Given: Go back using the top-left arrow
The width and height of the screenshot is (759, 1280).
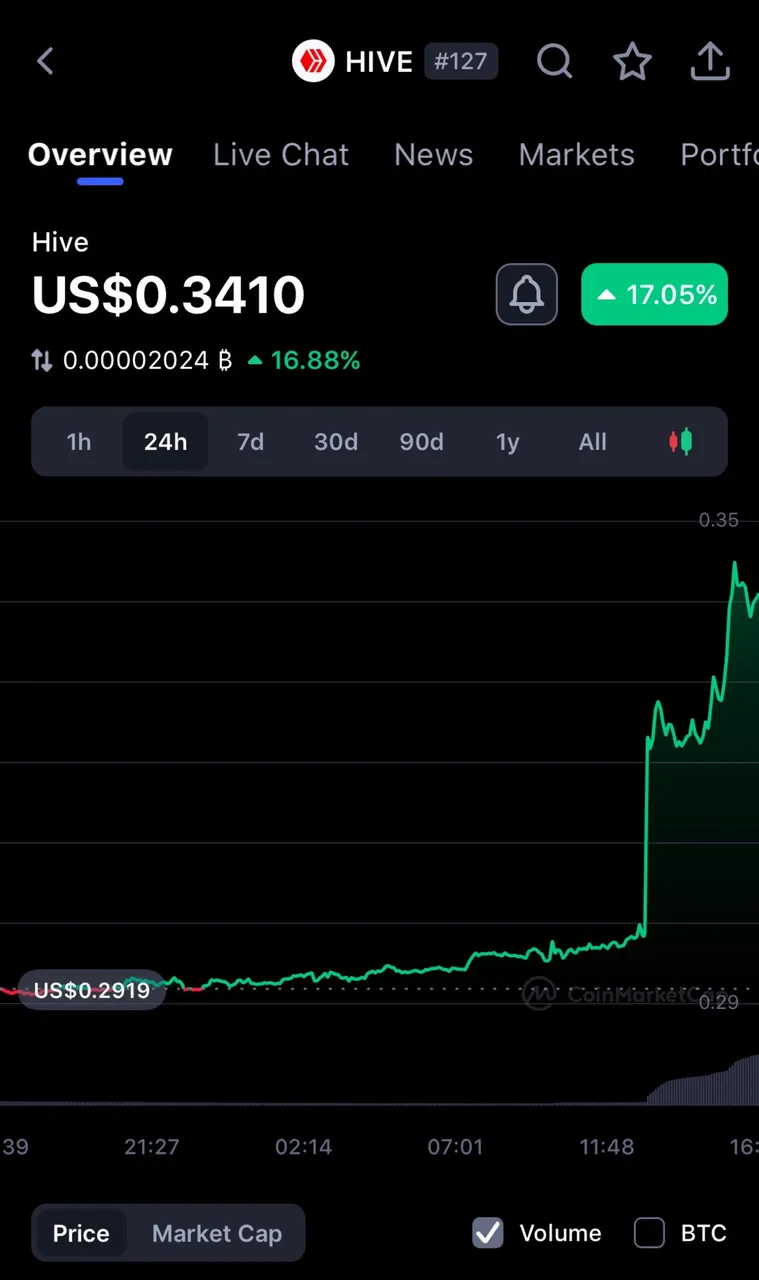Looking at the screenshot, I should 45,61.
